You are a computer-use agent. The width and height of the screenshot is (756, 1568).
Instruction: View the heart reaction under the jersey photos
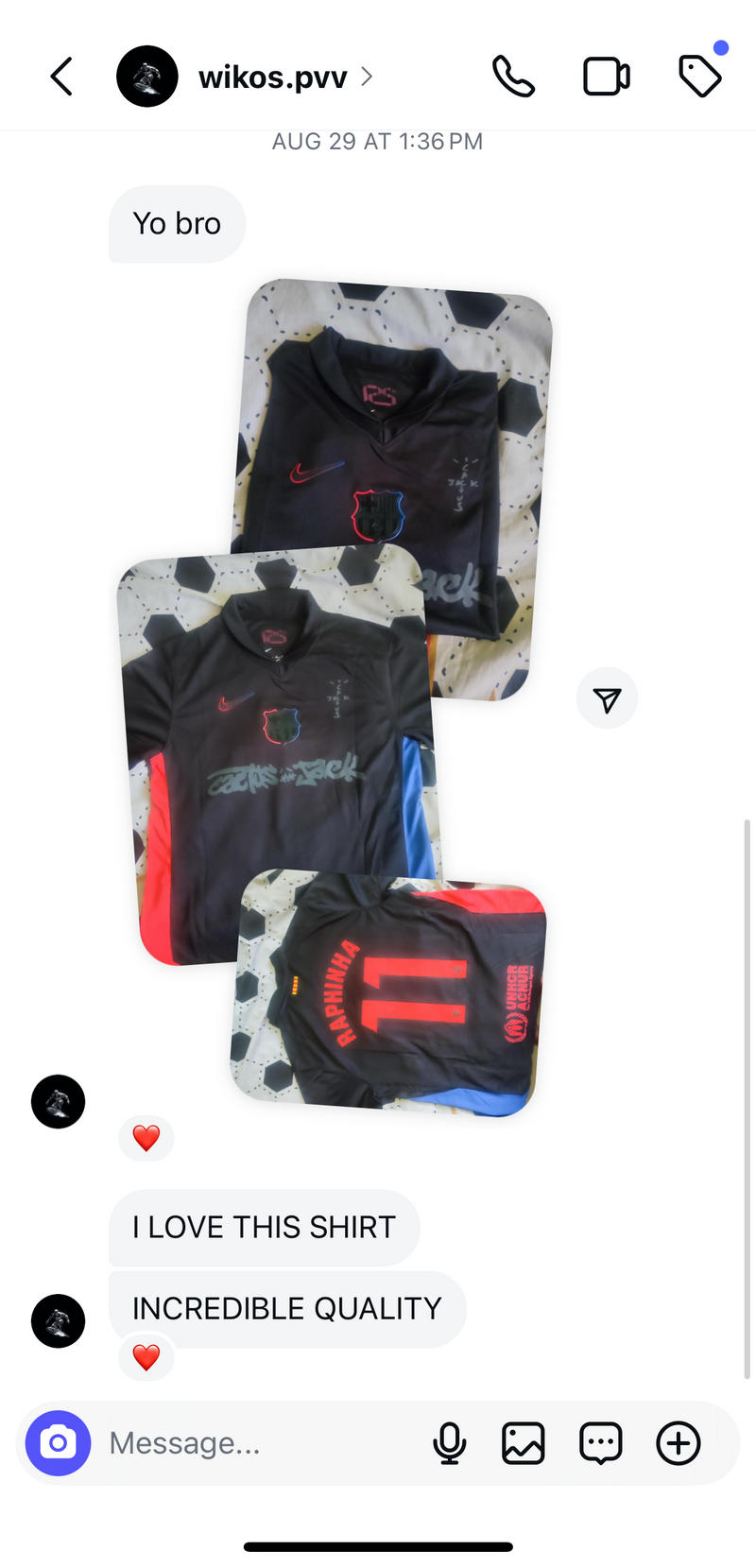146,1138
